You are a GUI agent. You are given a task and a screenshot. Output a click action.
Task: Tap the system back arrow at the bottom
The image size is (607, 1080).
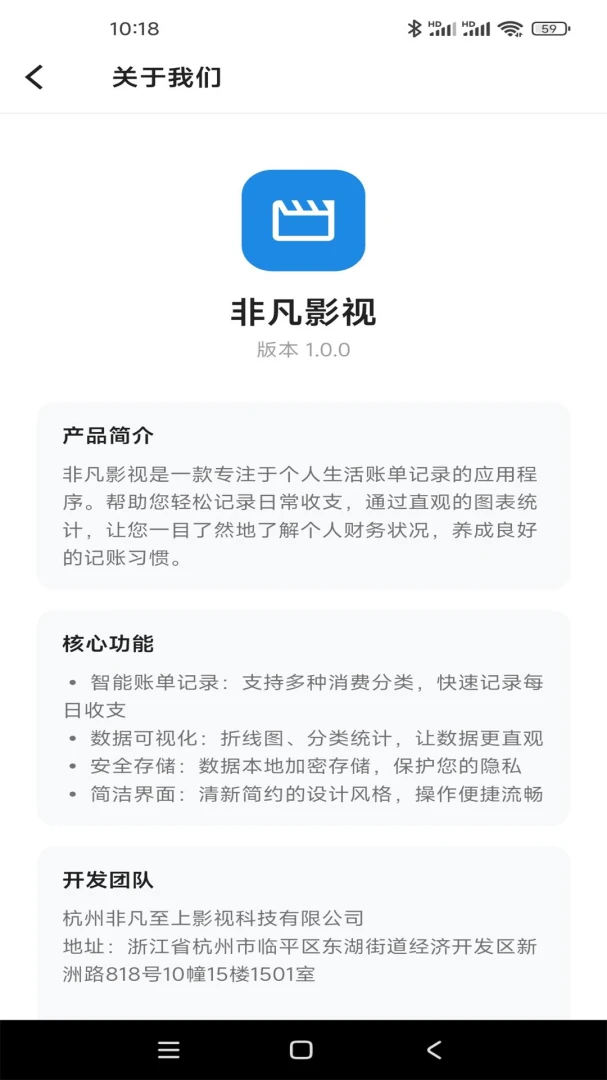pyautogui.click(x=434, y=1050)
